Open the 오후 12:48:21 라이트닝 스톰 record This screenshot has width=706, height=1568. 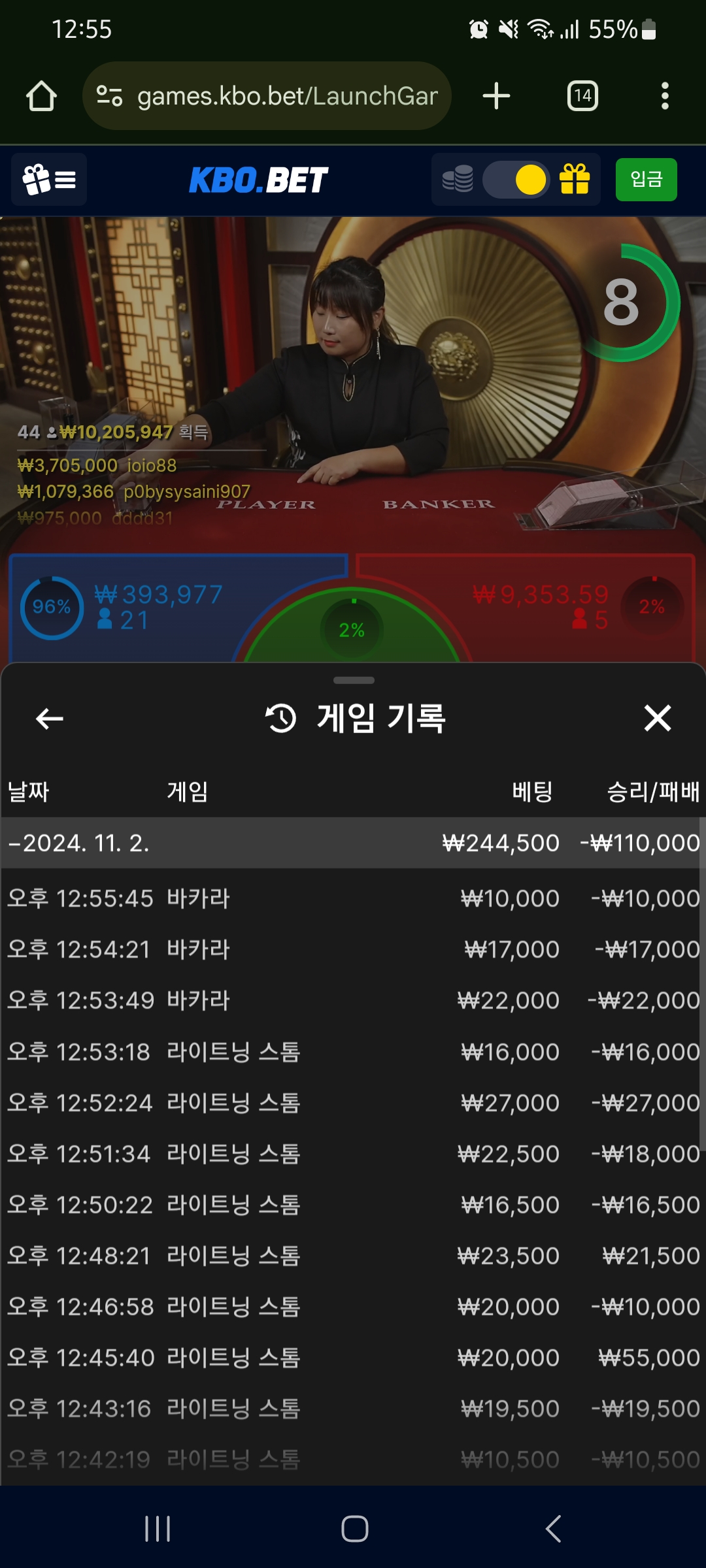353,1256
